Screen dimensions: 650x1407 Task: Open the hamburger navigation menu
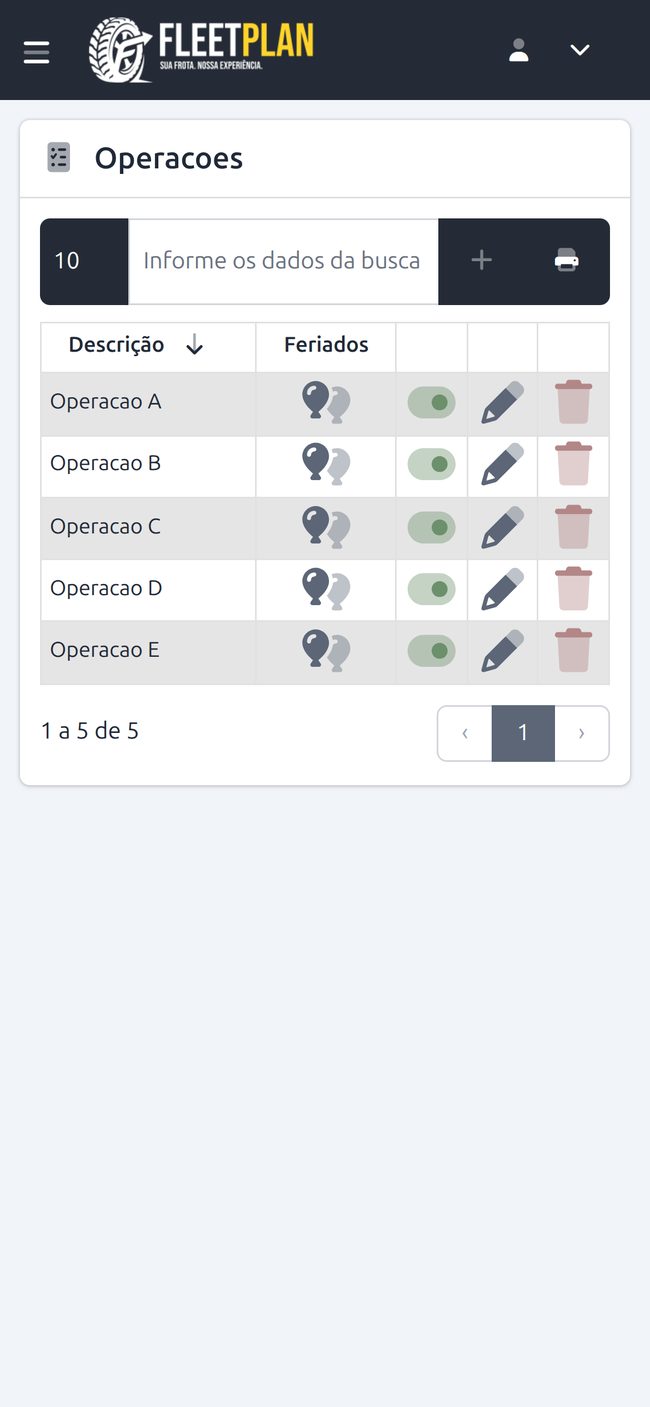coord(37,52)
